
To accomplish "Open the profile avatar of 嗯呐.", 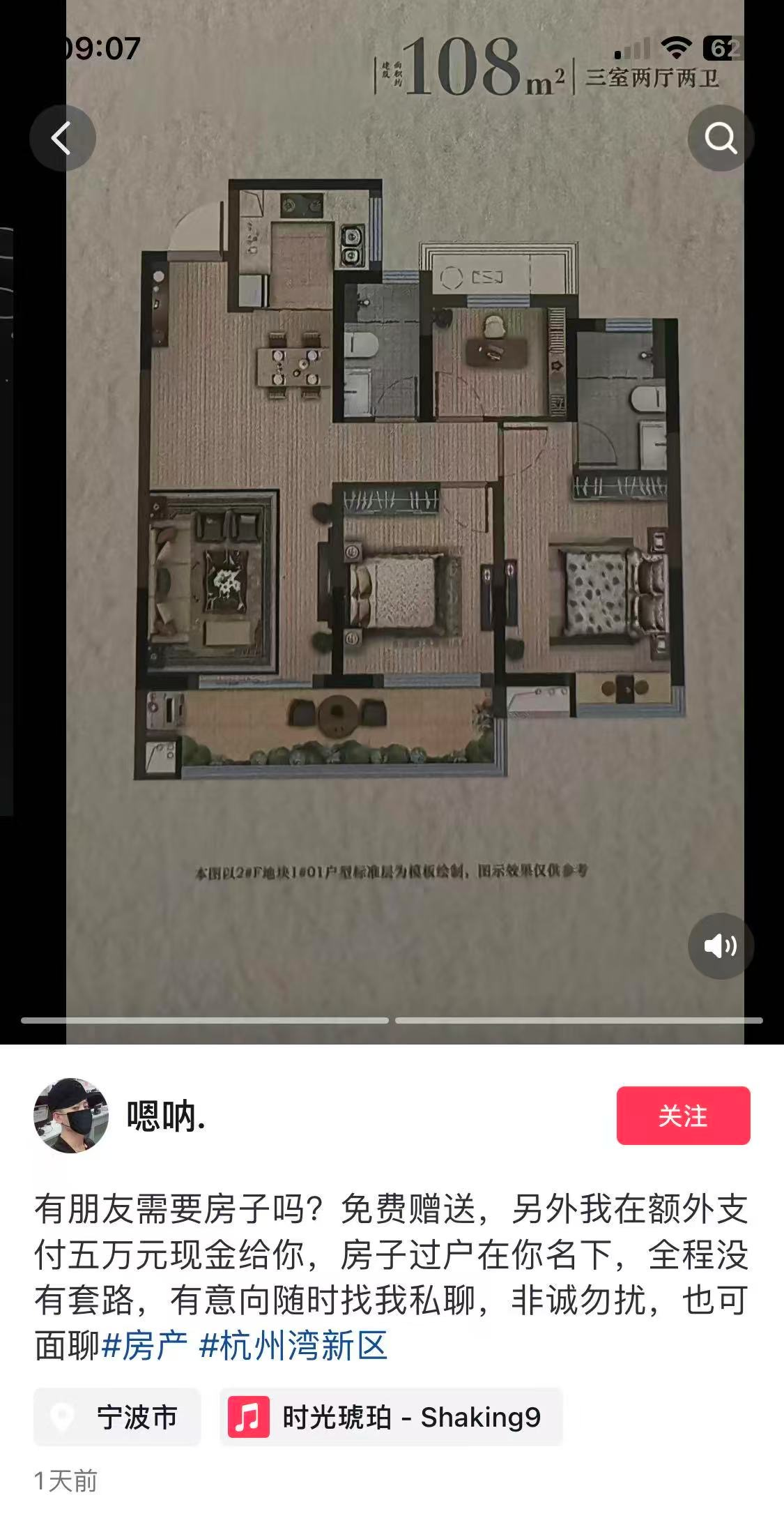I will [x=72, y=1115].
